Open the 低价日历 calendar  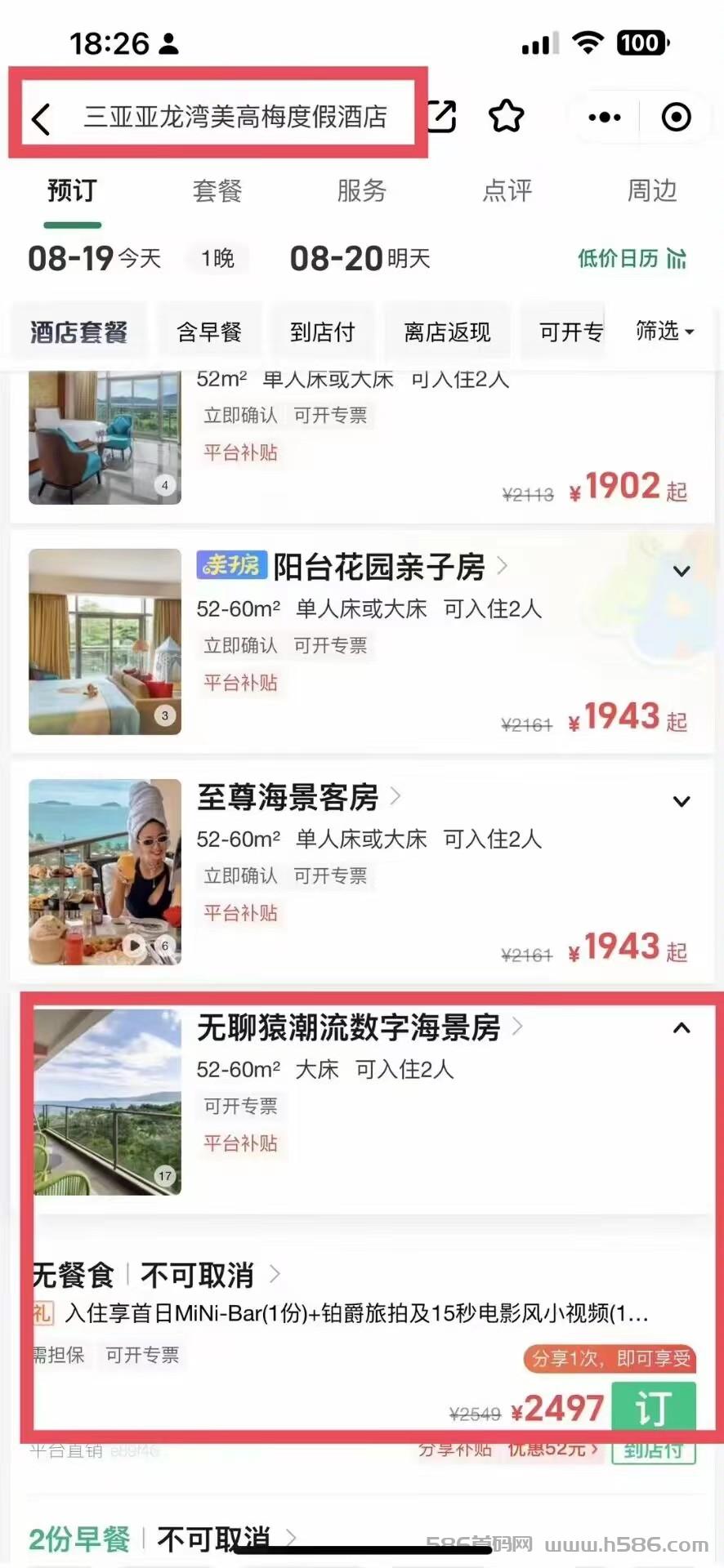632,259
